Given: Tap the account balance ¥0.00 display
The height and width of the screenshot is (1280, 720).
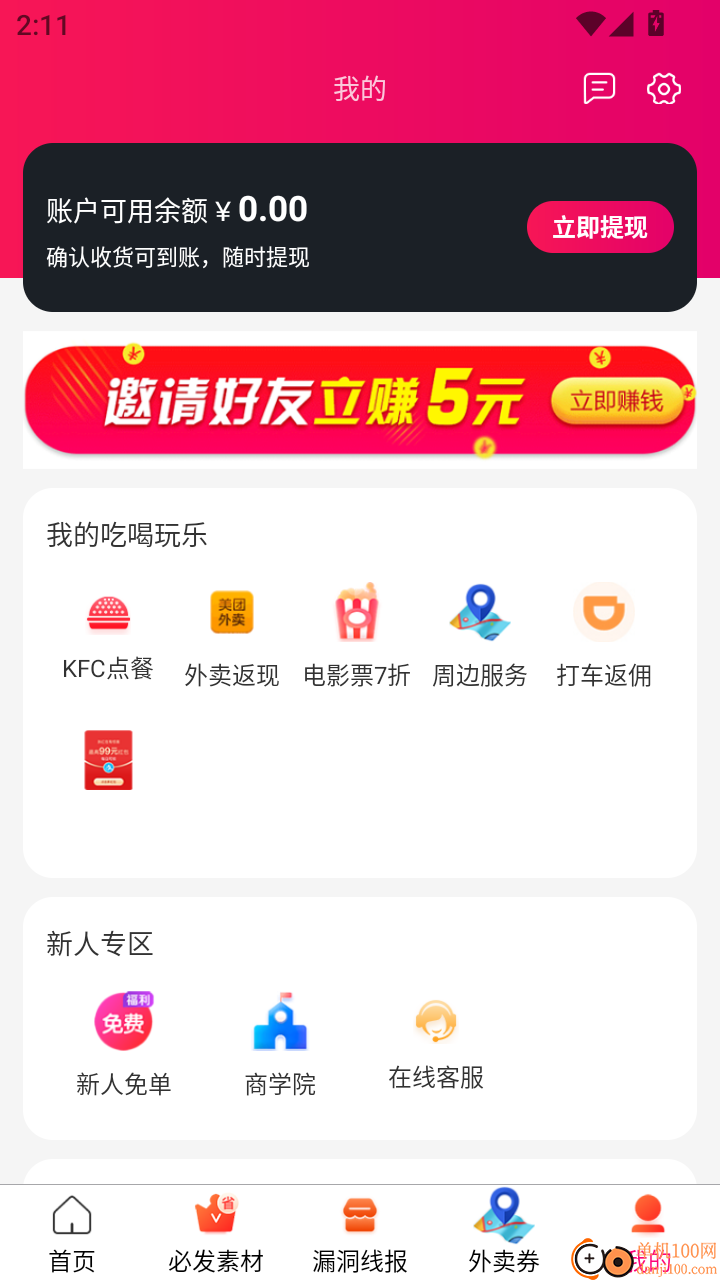Looking at the screenshot, I should (177, 210).
